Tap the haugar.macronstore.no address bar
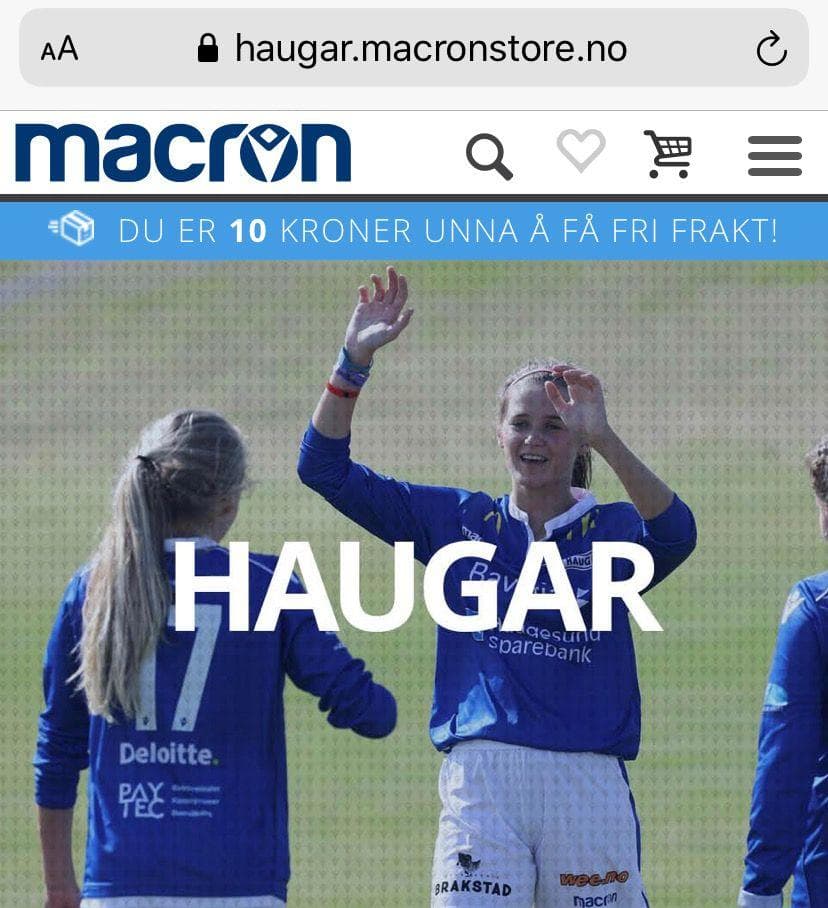Screen dimensions: 828x908 412,48
